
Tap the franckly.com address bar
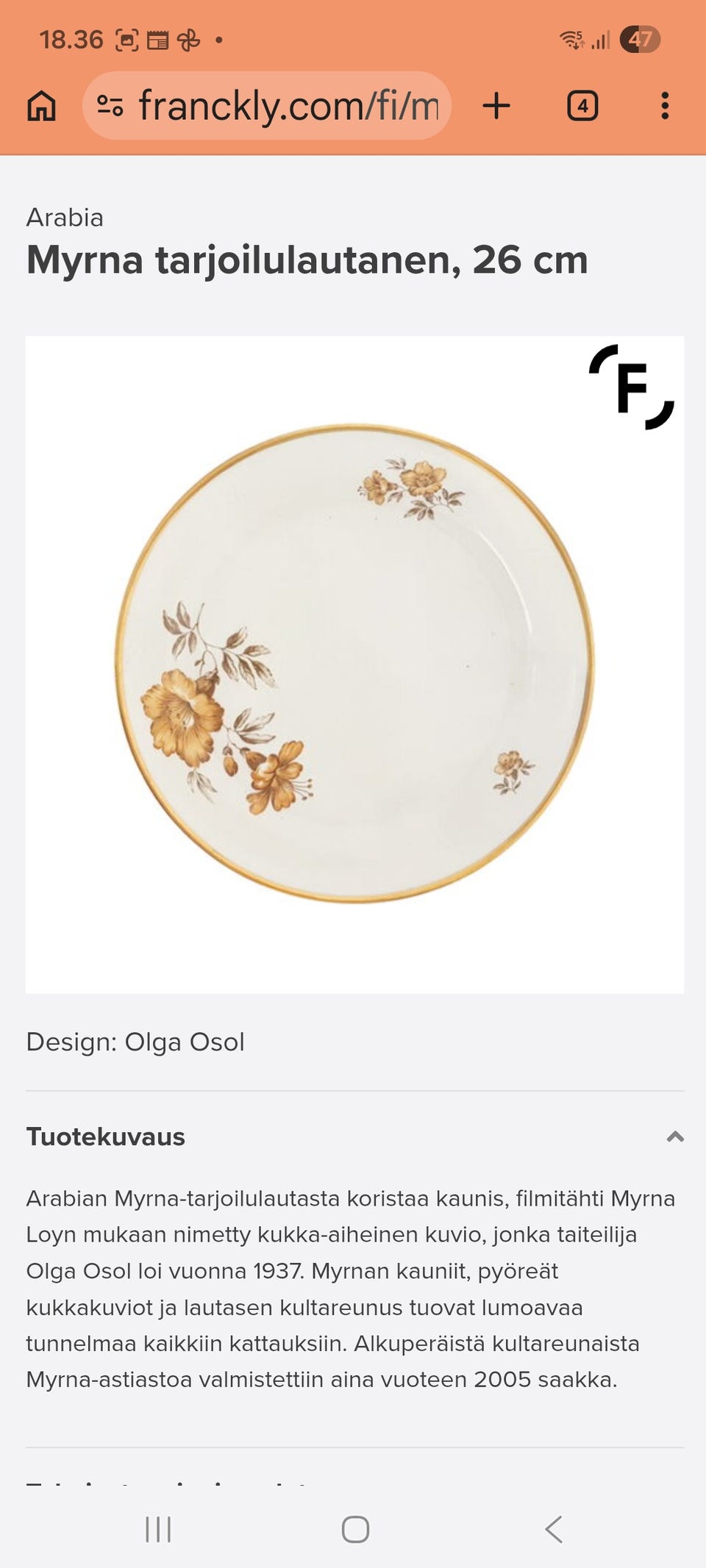288,106
